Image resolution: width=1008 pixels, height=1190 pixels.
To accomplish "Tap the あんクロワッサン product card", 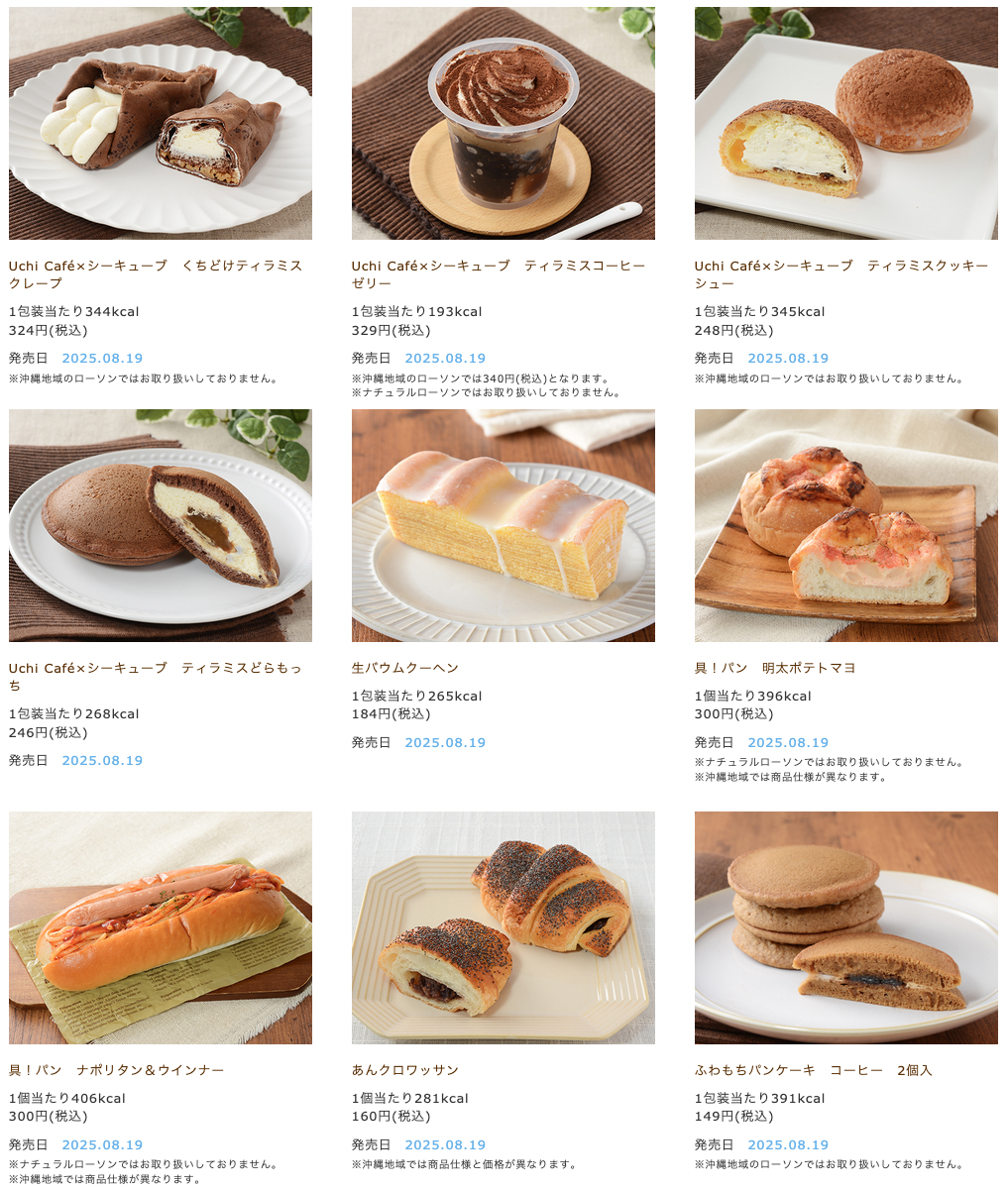I will [x=503, y=928].
